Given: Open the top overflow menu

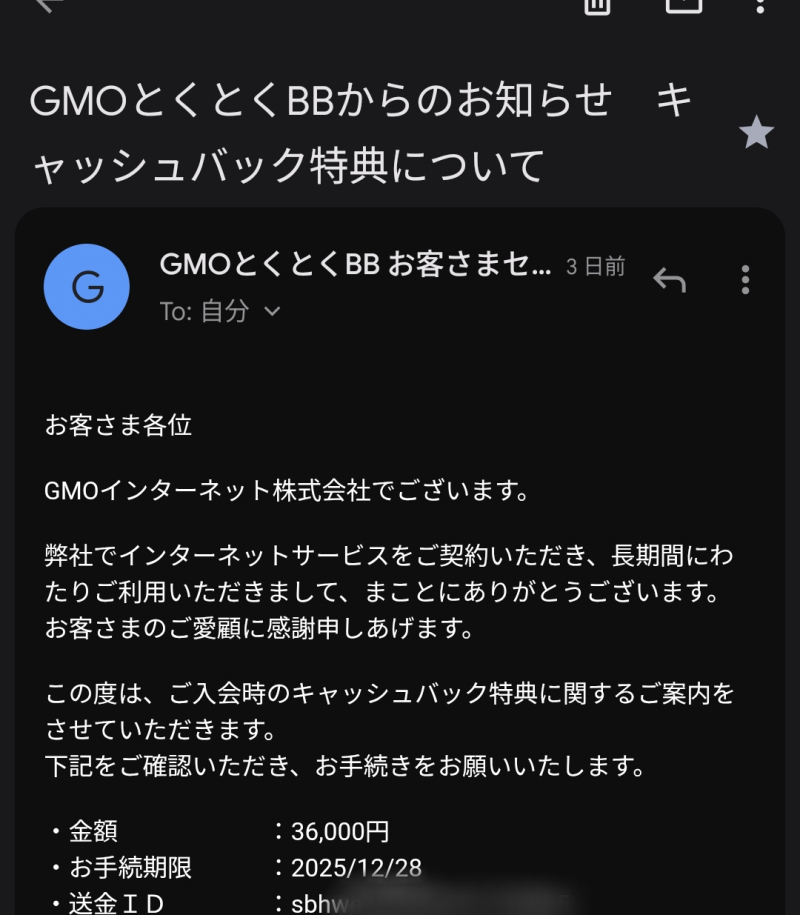Looking at the screenshot, I should (760, 5).
